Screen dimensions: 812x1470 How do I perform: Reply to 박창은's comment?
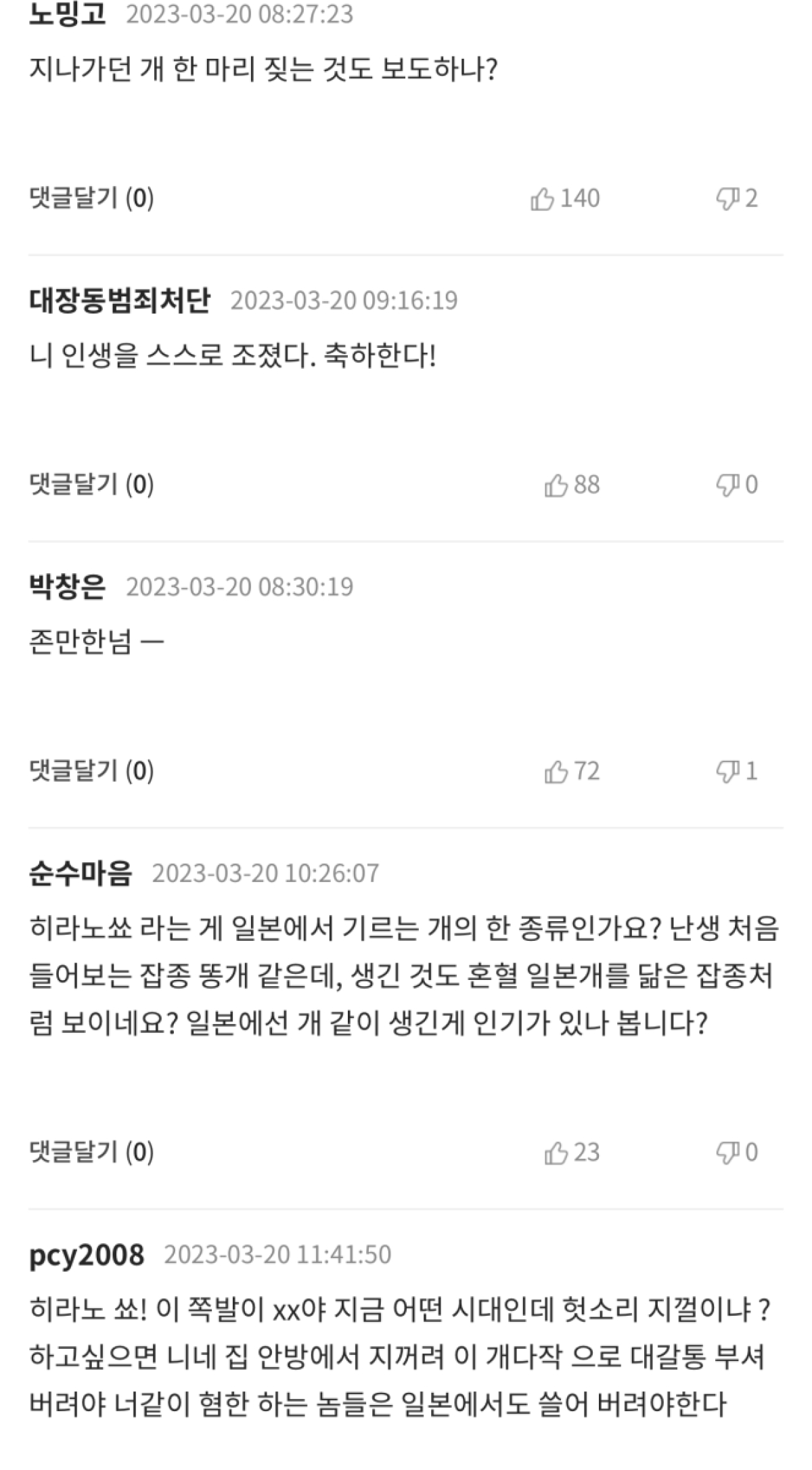[91, 771]
